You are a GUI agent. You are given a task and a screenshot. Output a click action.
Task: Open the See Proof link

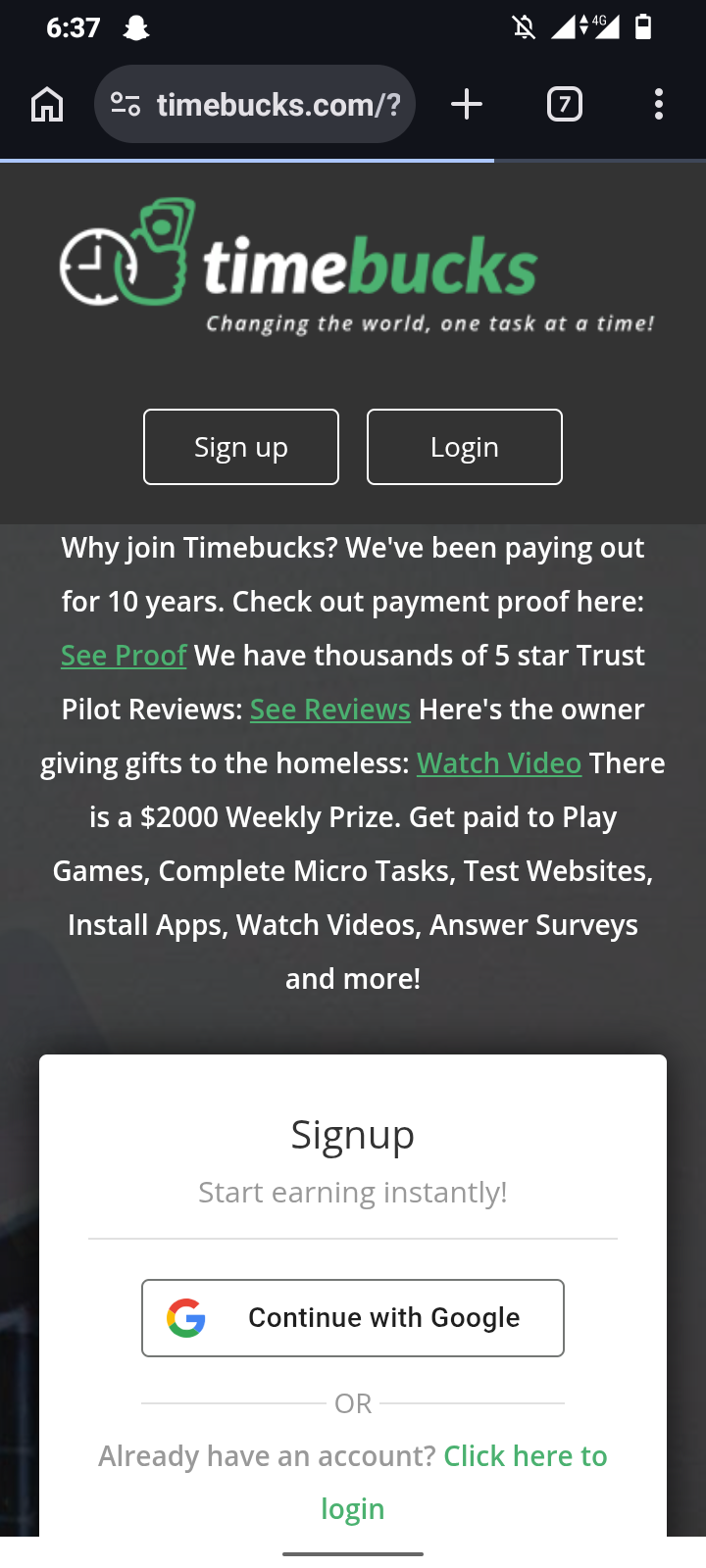coord(124,656)
